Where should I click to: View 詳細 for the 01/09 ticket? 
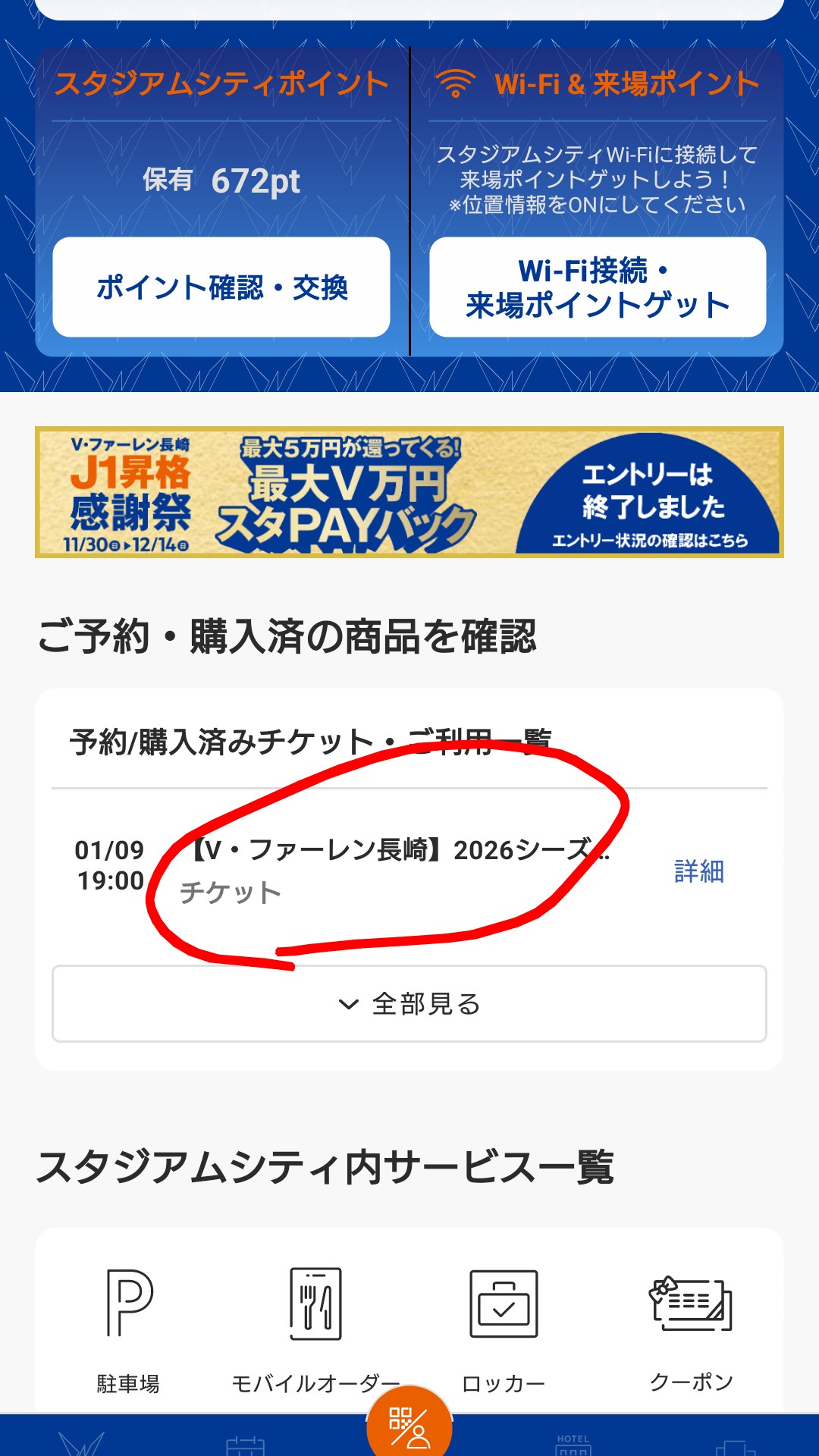coord(698,871)
